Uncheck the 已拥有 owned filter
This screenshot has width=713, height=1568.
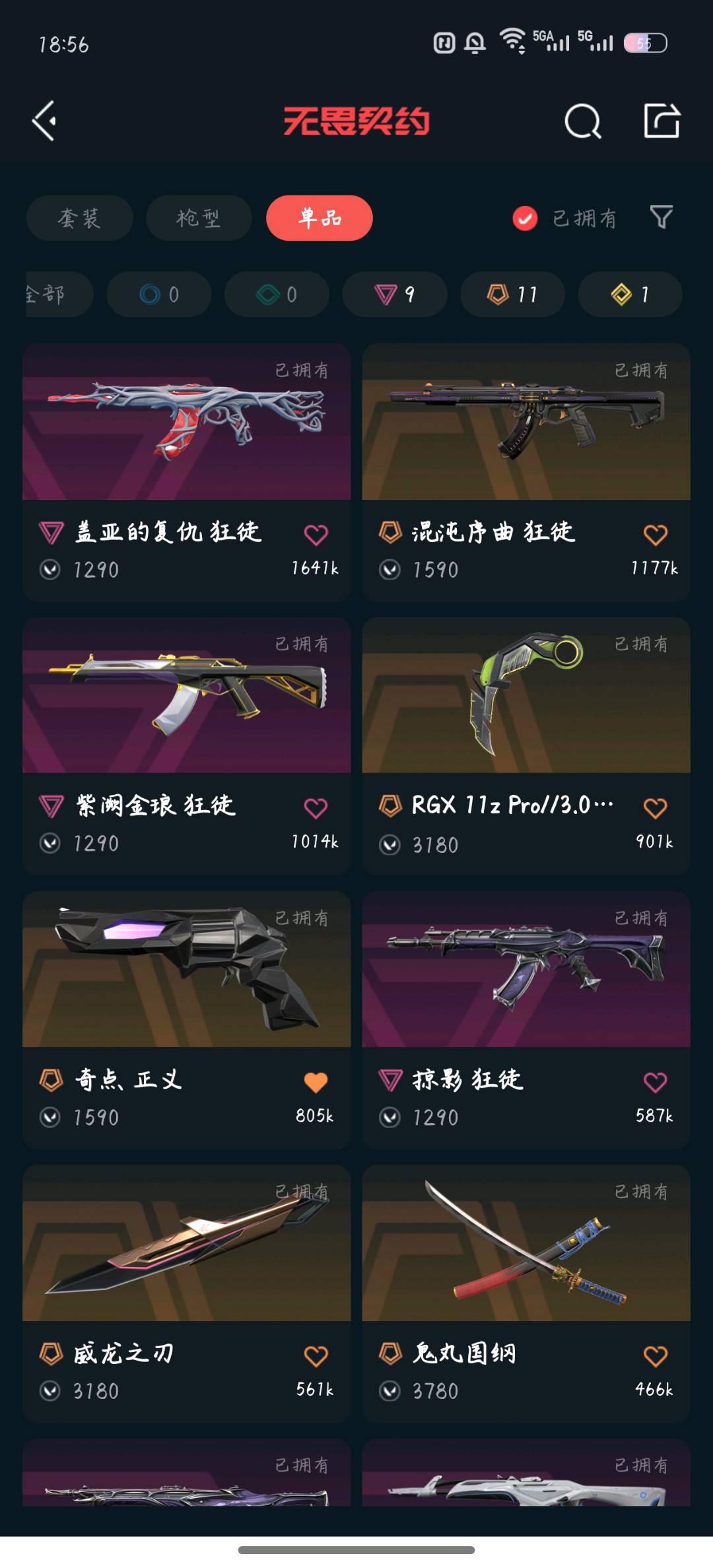(x=526, y=218)
